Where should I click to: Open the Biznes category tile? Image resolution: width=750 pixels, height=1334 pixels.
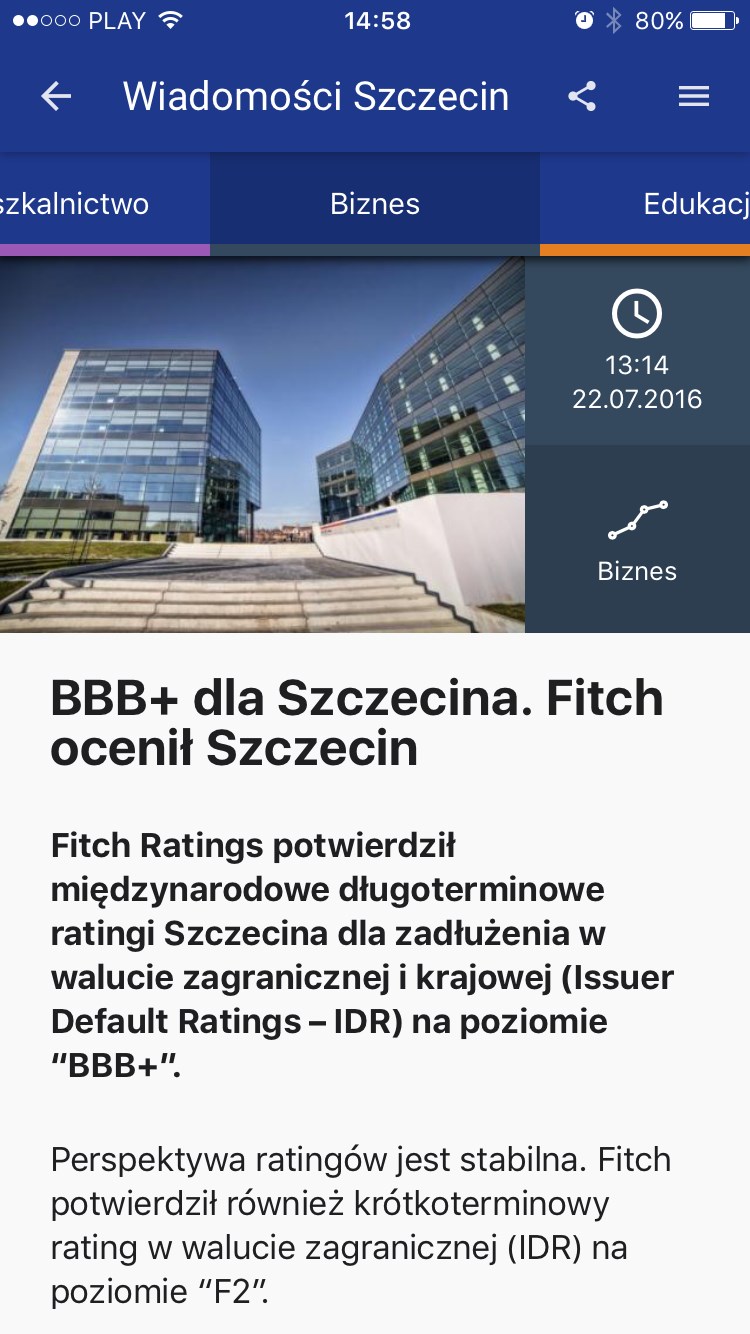[637, 540]
